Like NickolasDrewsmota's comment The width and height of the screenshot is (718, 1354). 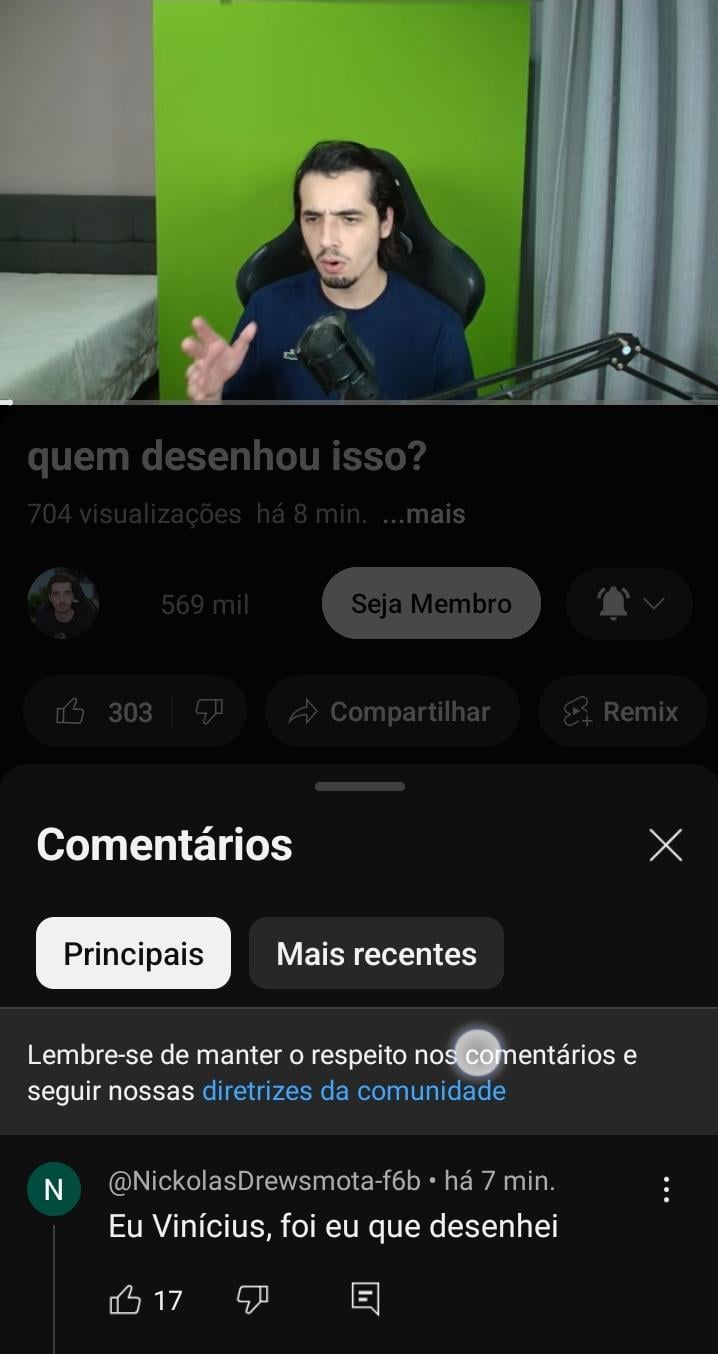click(125, 1300)
